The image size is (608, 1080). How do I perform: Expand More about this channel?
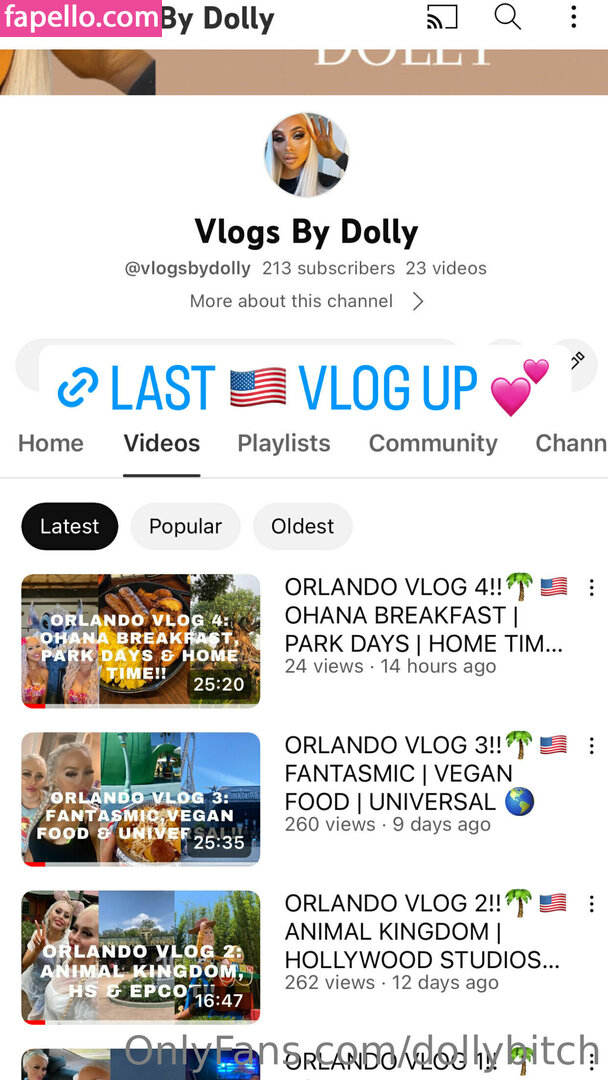pyautogui.click(x=306, y=301)
